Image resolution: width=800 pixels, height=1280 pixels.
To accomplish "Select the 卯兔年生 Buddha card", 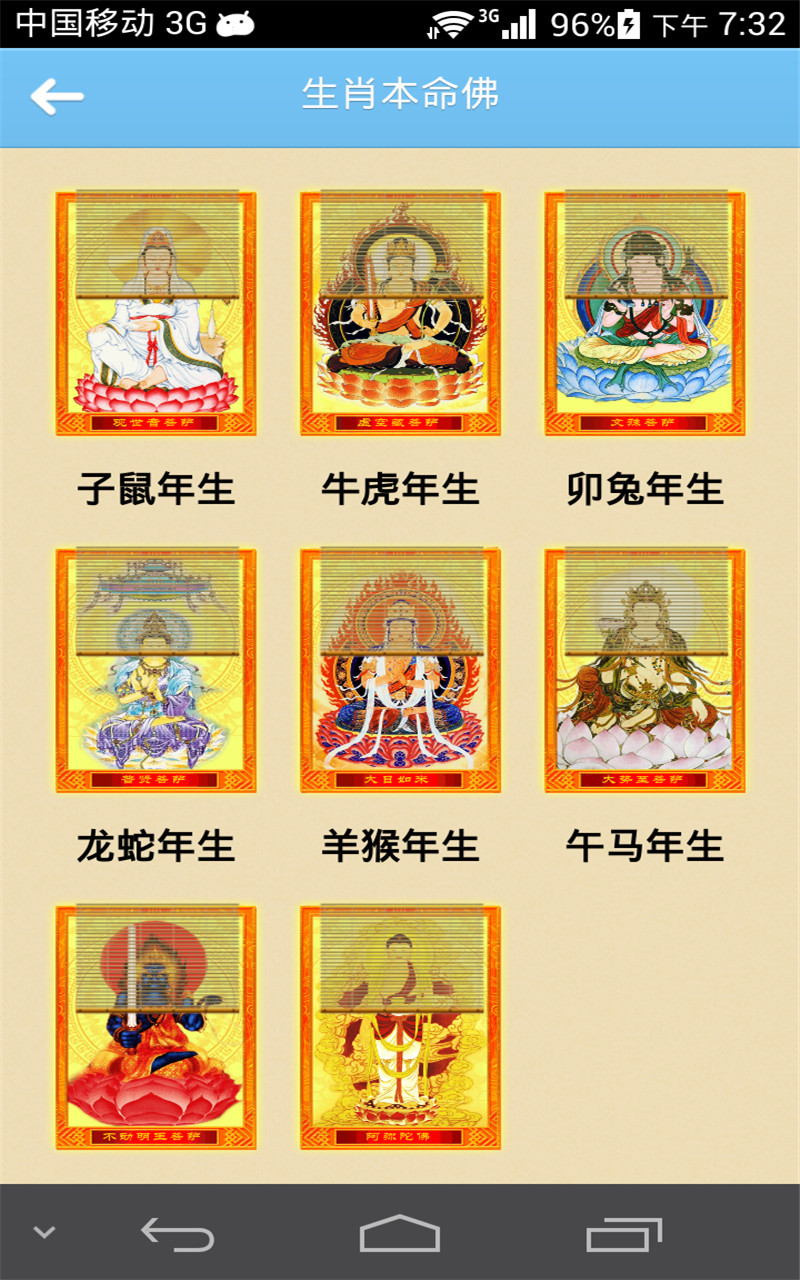I will tap(644, 314).
